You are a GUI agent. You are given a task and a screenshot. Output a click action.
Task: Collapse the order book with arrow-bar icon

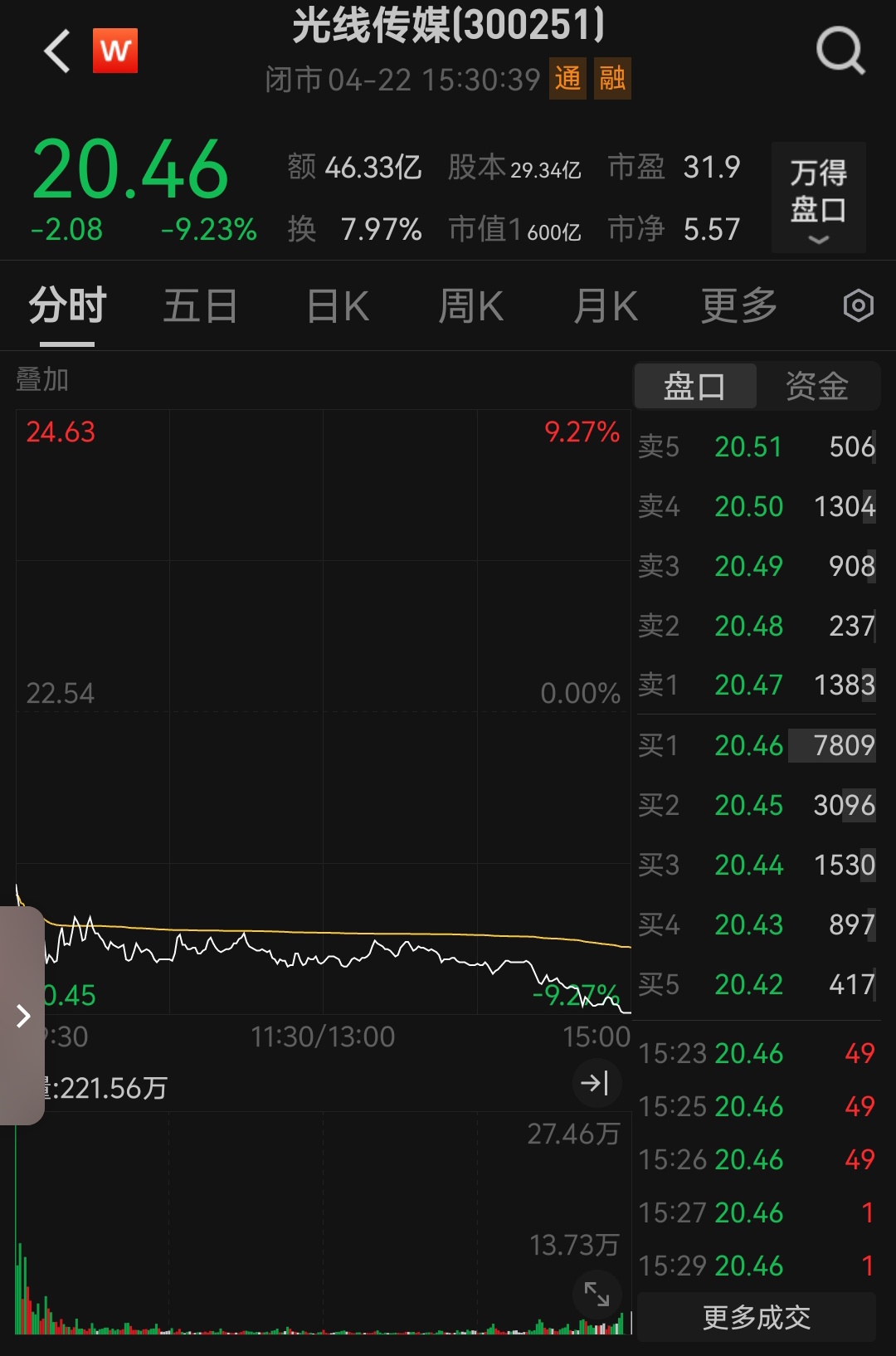click(595, 1083)
